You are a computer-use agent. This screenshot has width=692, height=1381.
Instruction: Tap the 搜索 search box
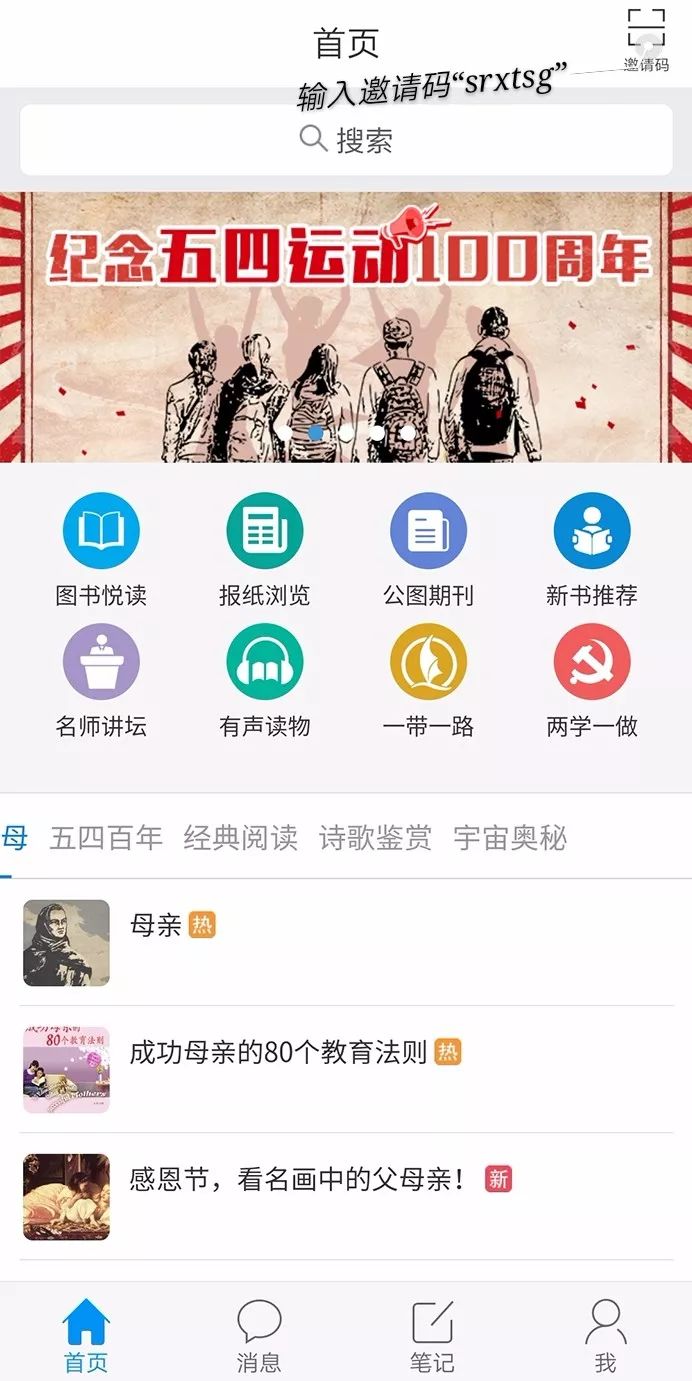coord(346,140)
